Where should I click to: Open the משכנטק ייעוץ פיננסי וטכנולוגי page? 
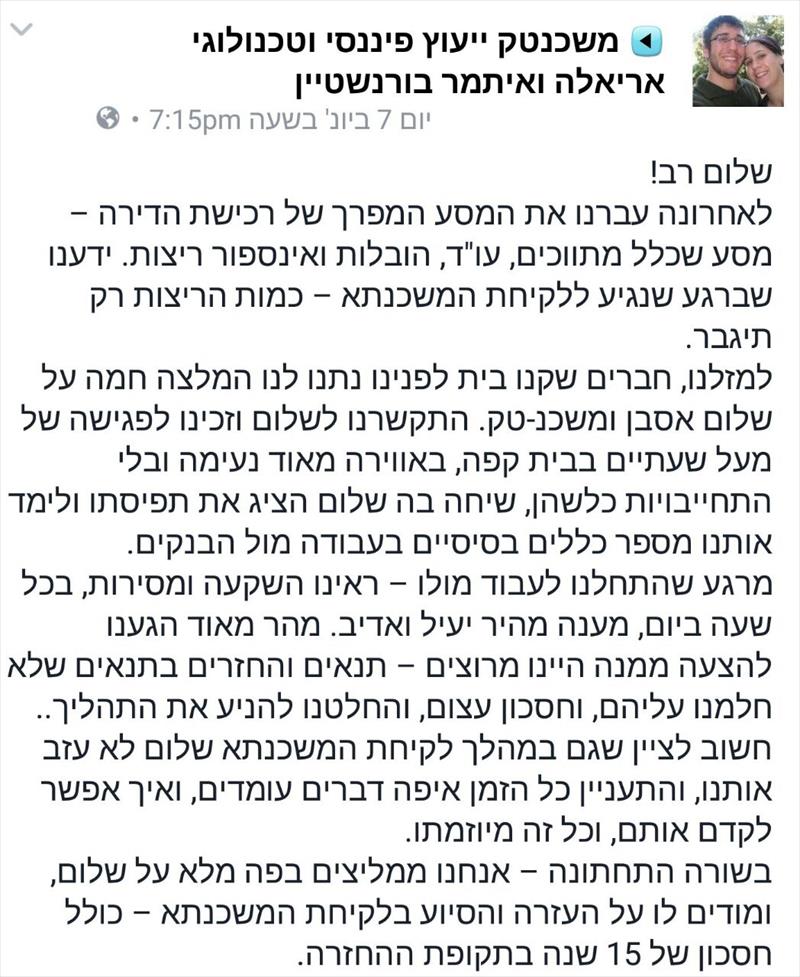click(x=405, y=41)
